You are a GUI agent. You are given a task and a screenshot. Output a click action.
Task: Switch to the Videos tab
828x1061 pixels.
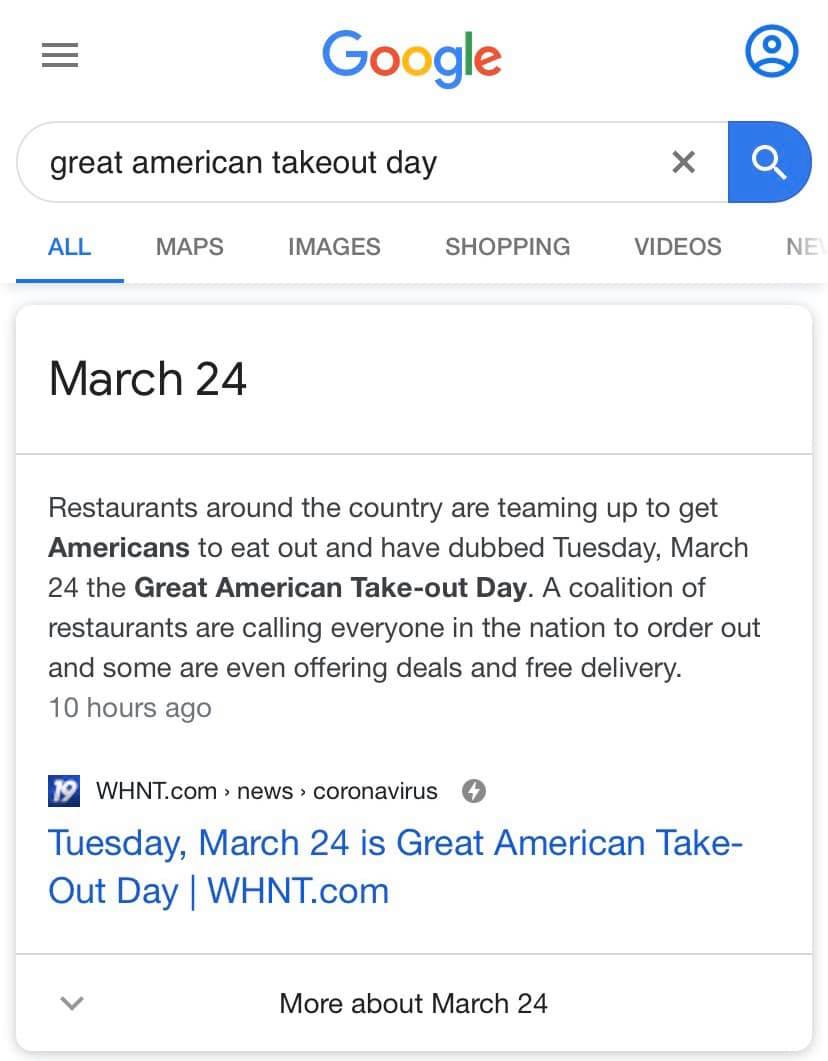[x=677, y=247]
